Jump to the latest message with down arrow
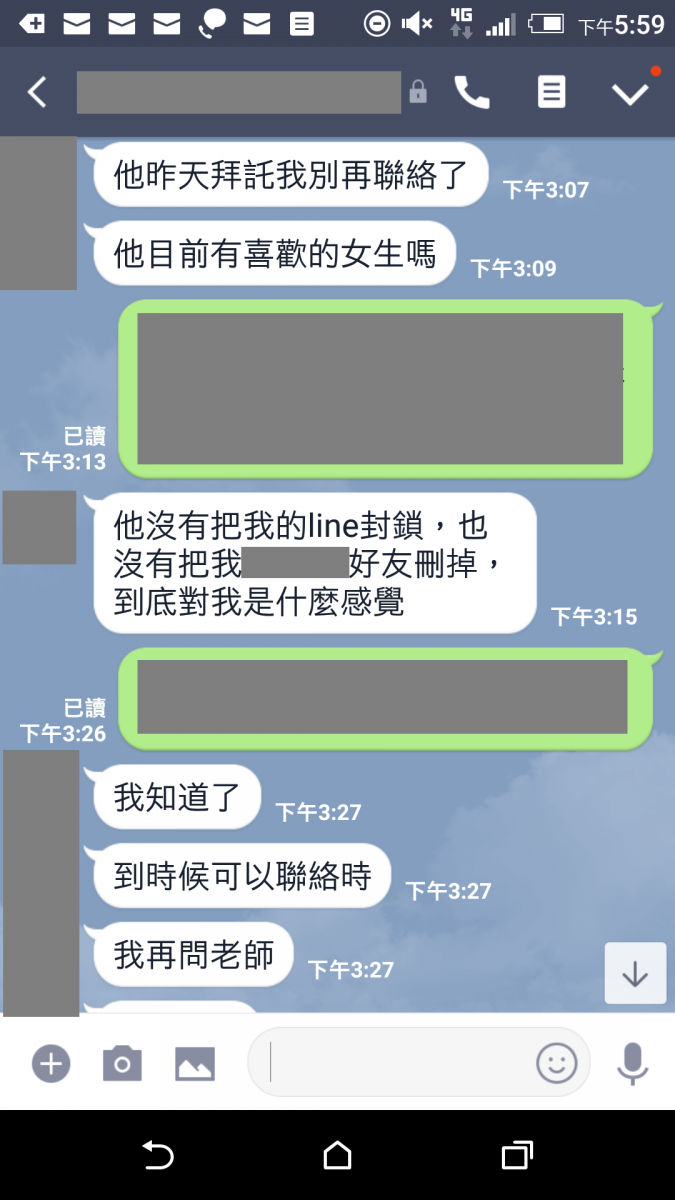This screenshot has width=675, height=1200. point(635,973)
